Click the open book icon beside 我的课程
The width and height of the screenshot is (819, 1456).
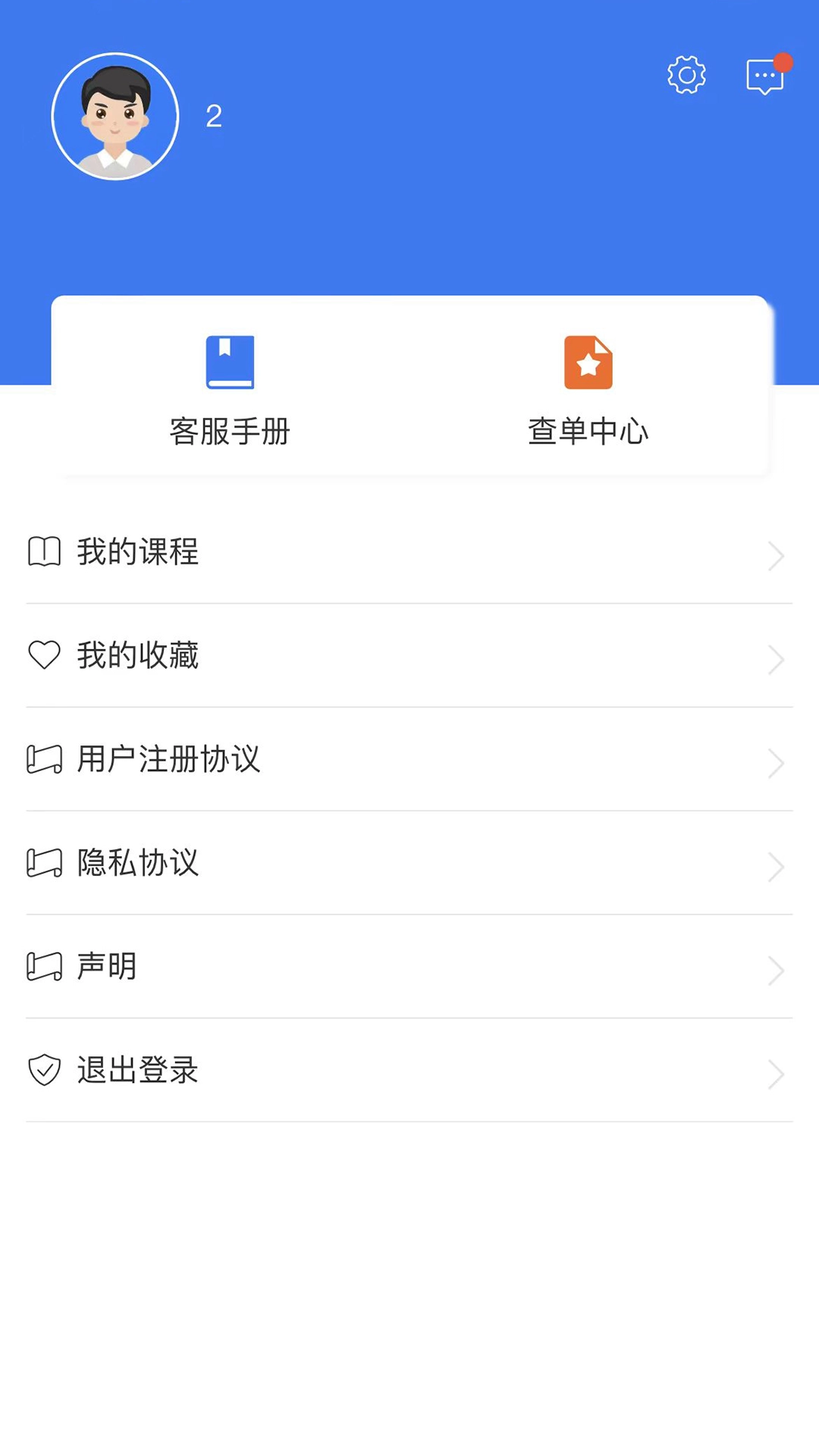(x=44, y=552)
